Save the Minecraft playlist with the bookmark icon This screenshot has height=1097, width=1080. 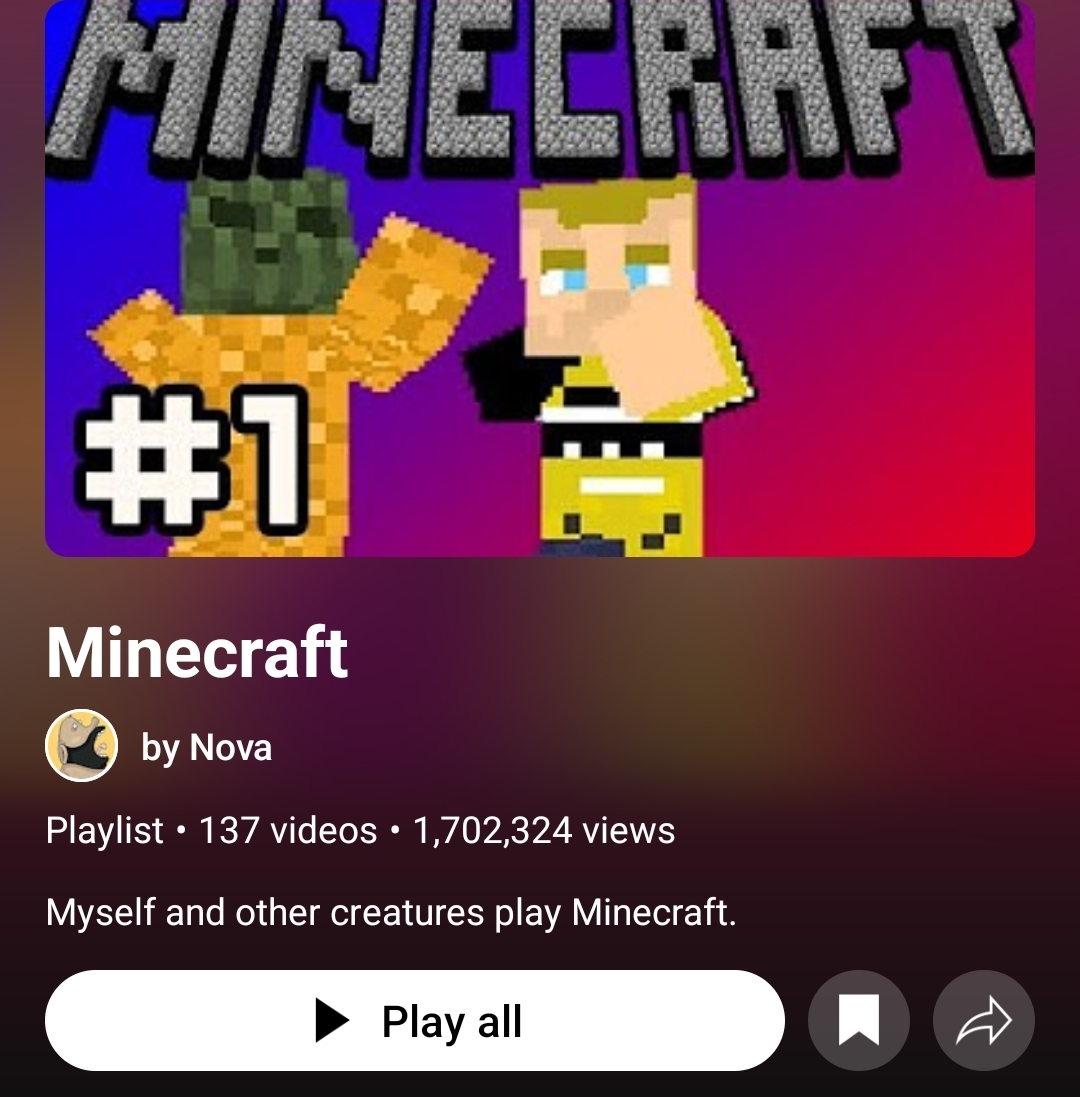(859, 1020)
